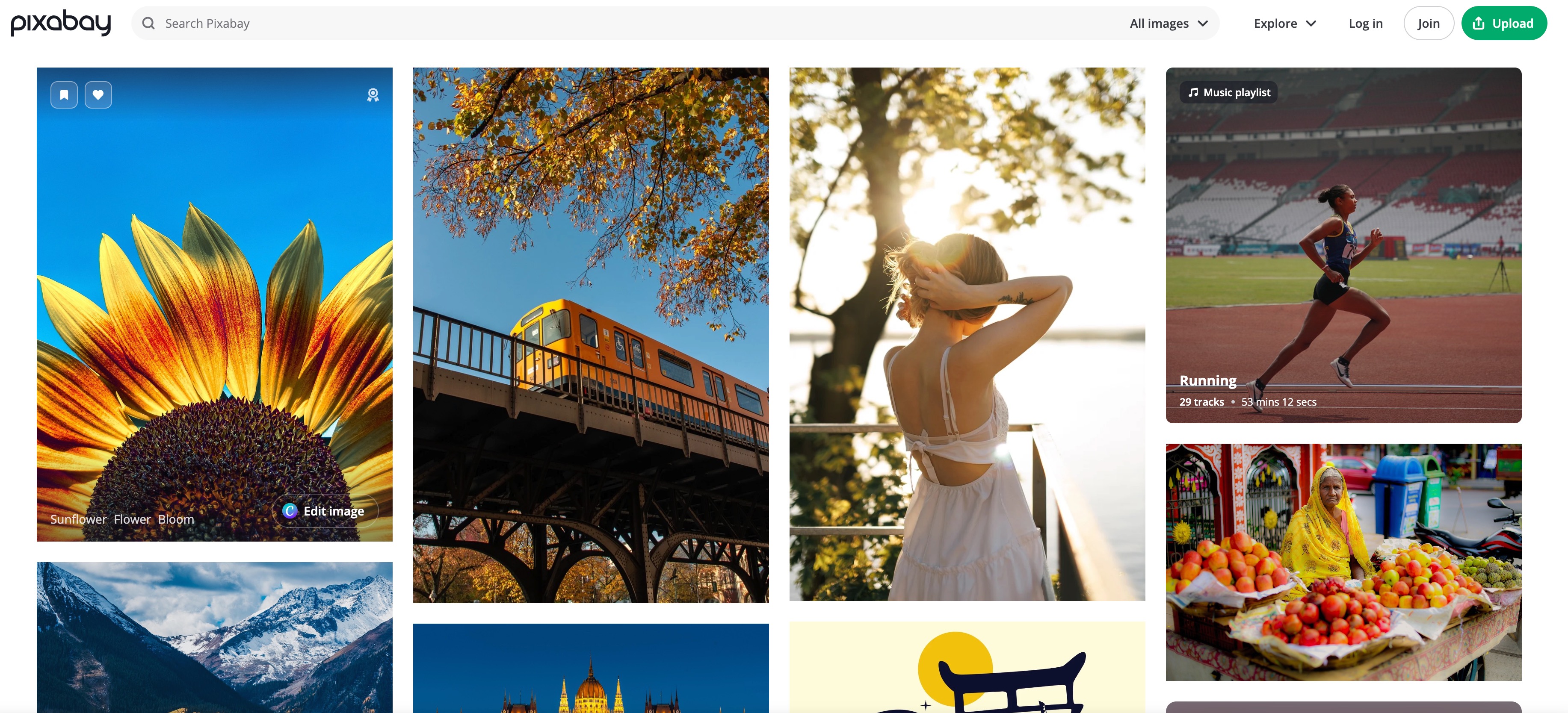
Task: Open the Explore menu
Action: coord(1284,23)
